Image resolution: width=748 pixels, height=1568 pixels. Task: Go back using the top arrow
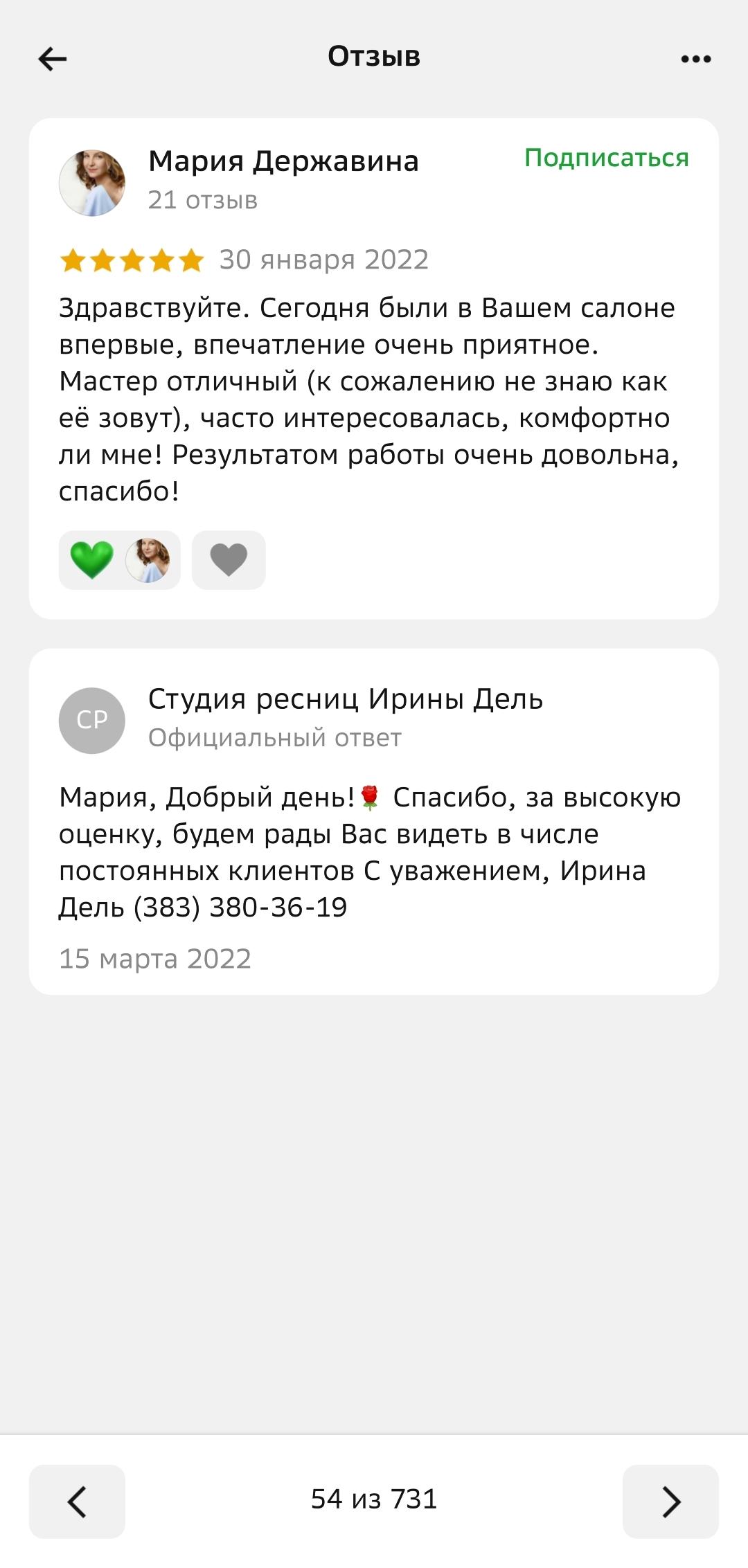[53, 59]
